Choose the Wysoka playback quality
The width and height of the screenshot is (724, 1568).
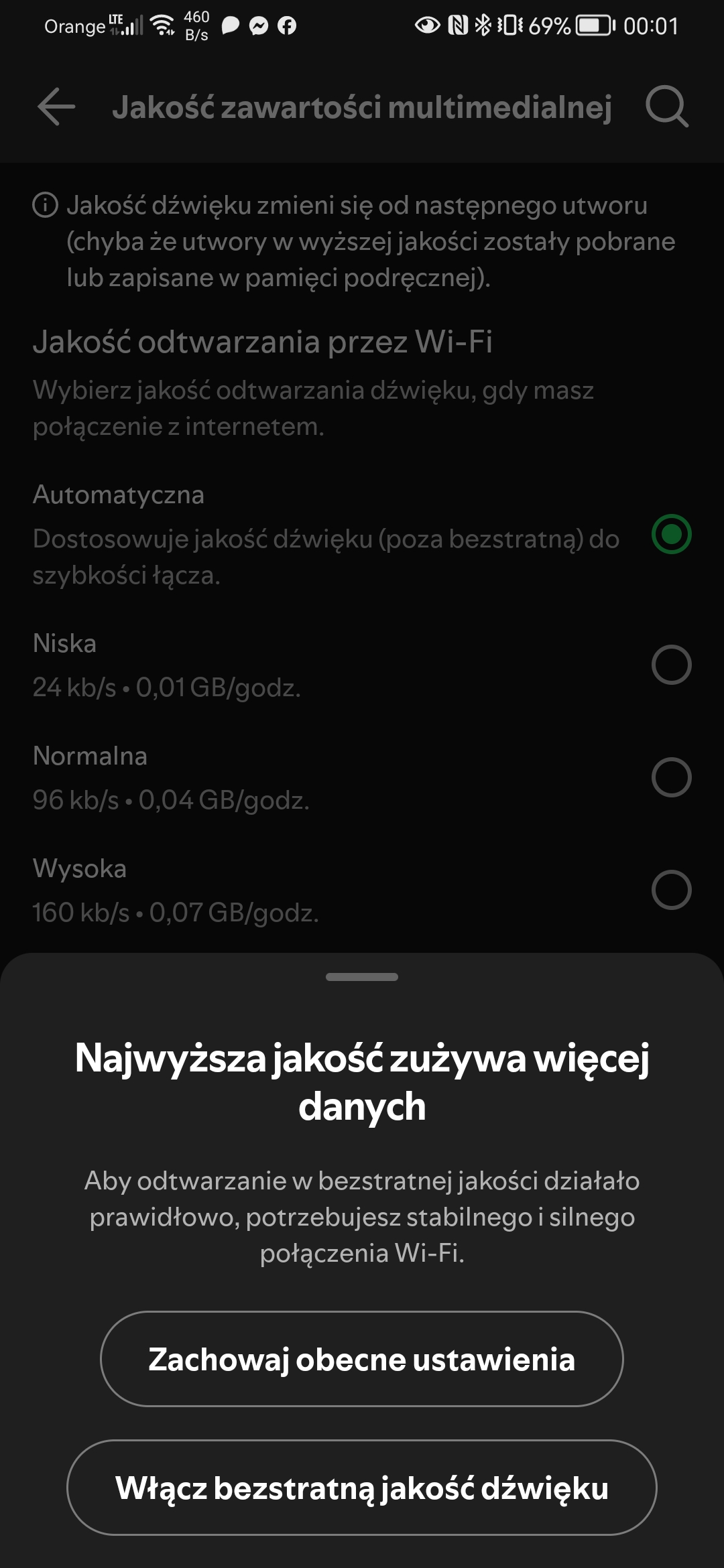coord(671,889)
